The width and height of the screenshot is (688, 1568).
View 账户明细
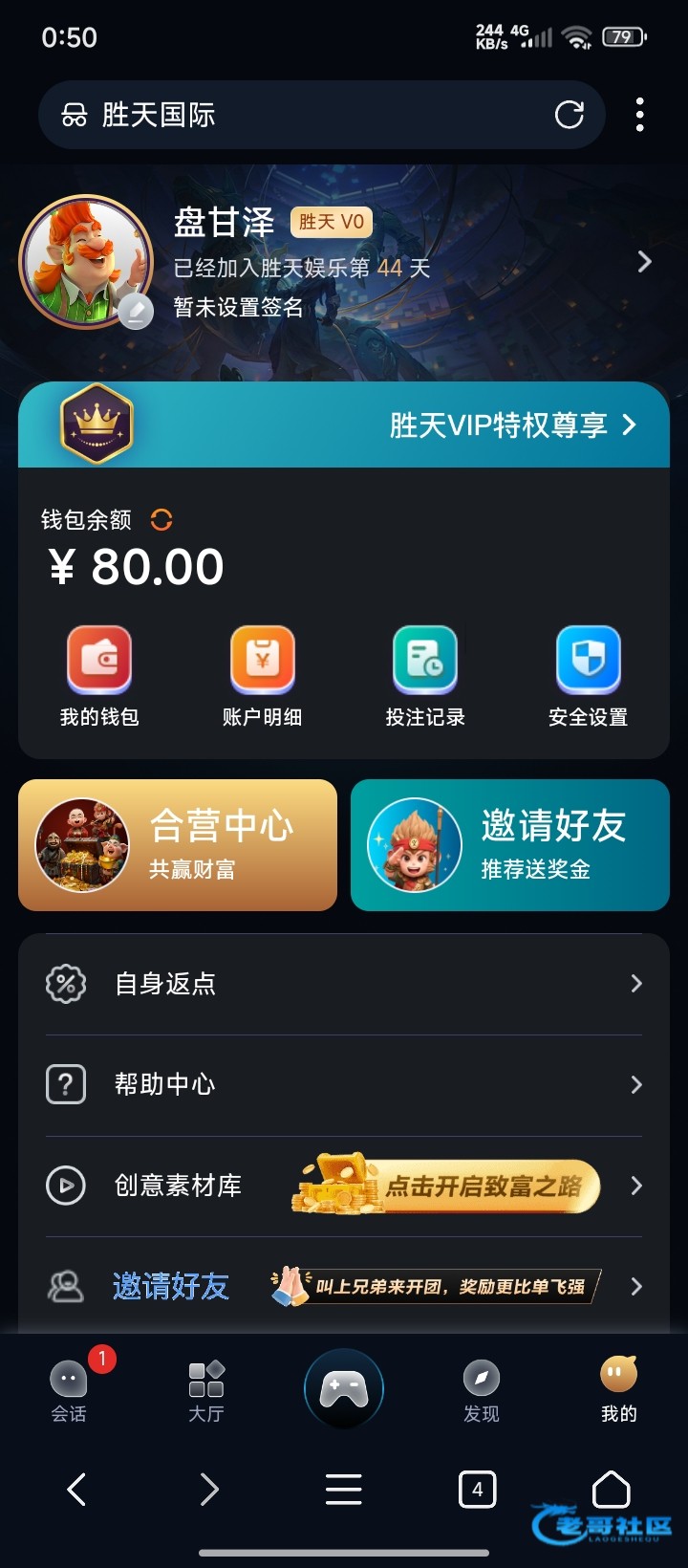[262, 676]
